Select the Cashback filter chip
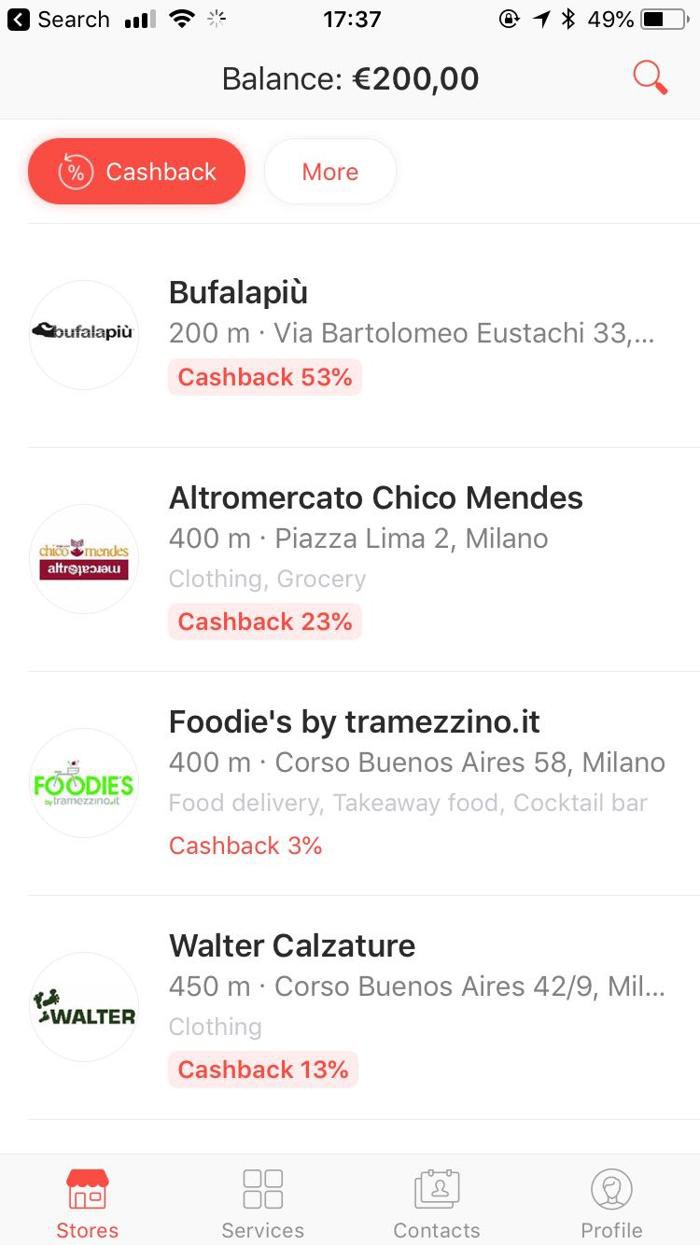 137,171
